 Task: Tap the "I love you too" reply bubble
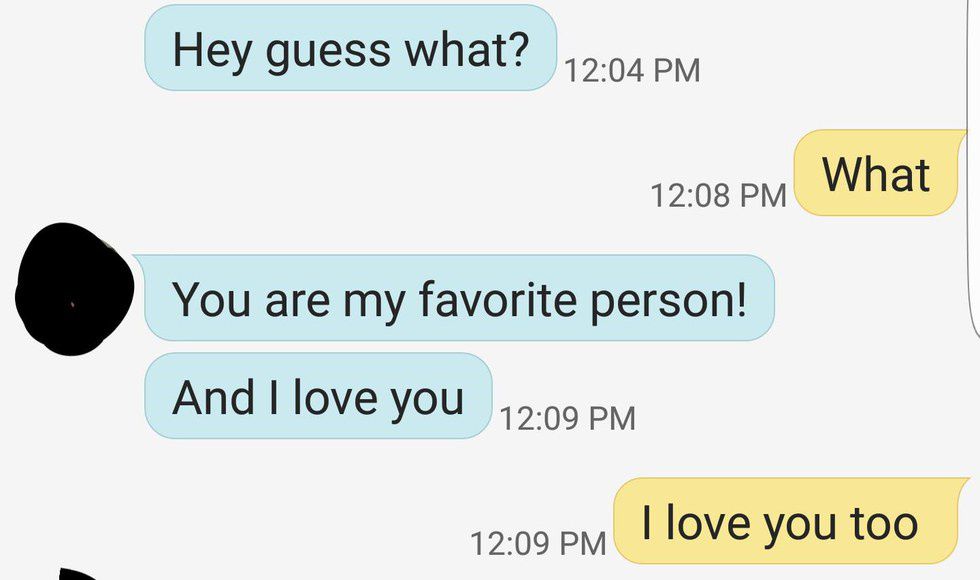(782, 521)
